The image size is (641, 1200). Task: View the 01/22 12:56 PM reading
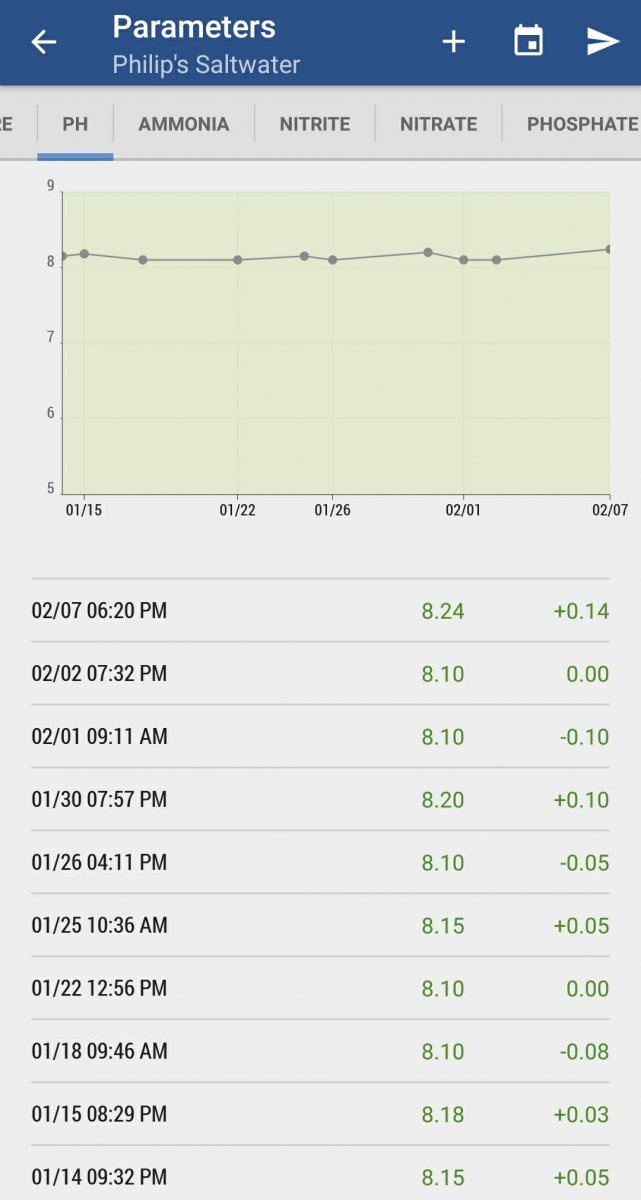[320, 989]
